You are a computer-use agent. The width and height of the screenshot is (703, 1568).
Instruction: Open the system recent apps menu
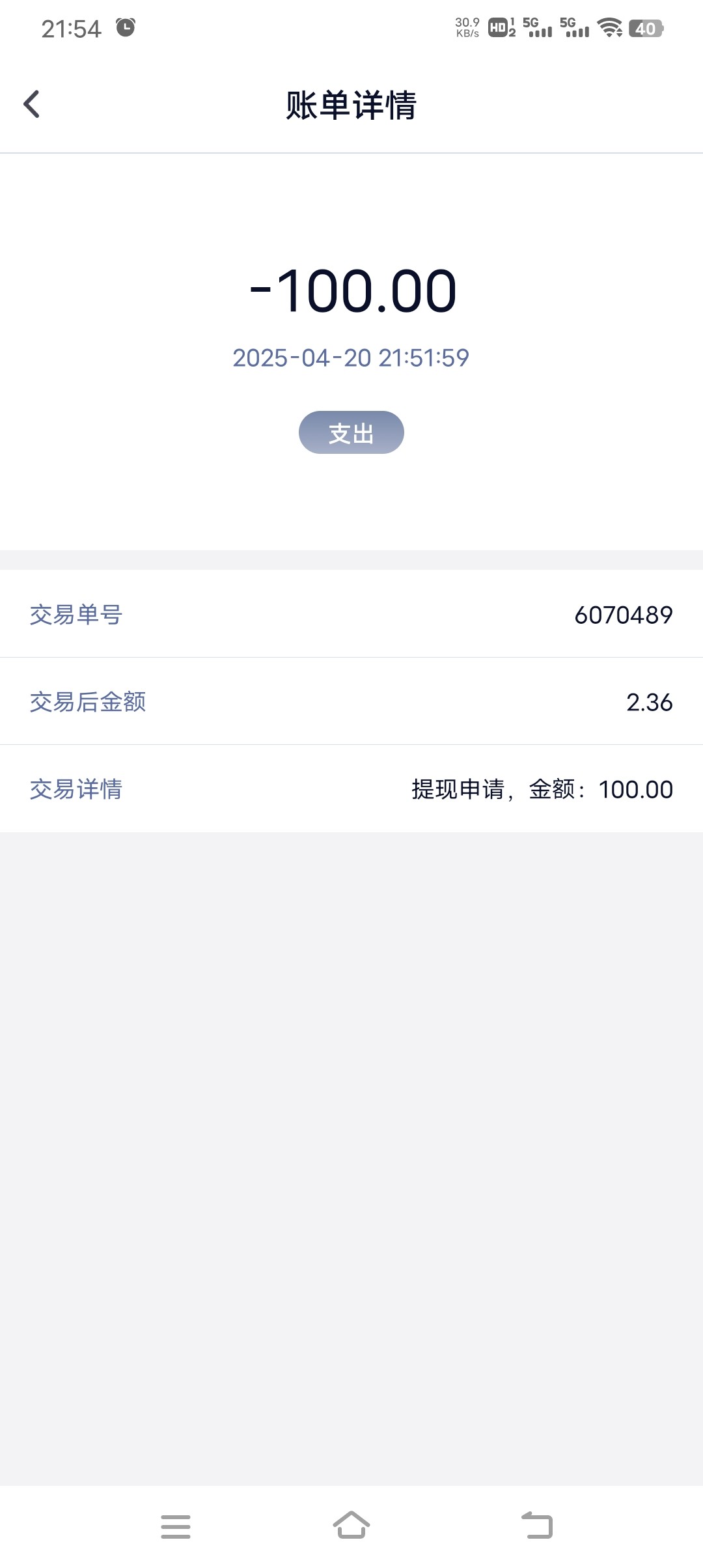point(176,1526)
